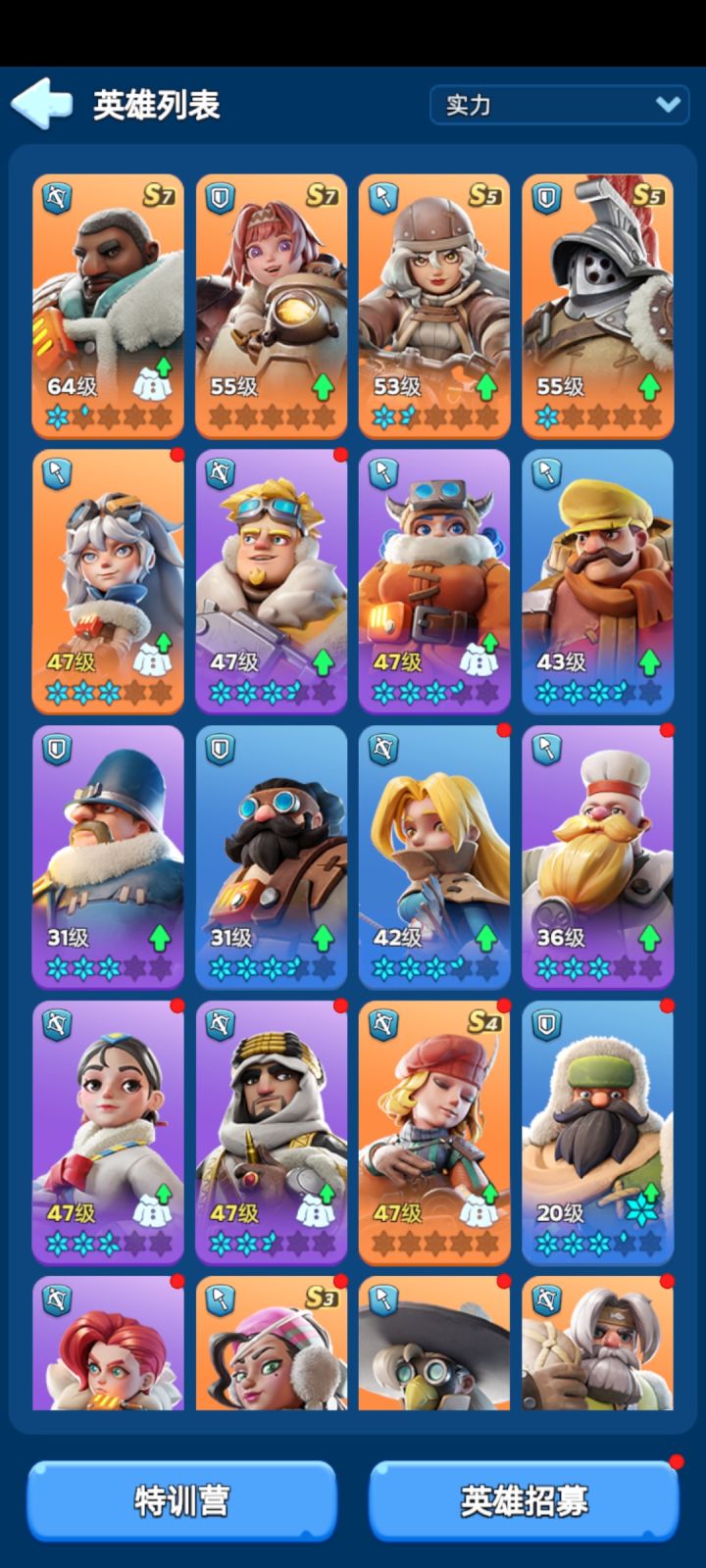
Task: Open the 43级 mustached hero's card
Action: [598, 578]
